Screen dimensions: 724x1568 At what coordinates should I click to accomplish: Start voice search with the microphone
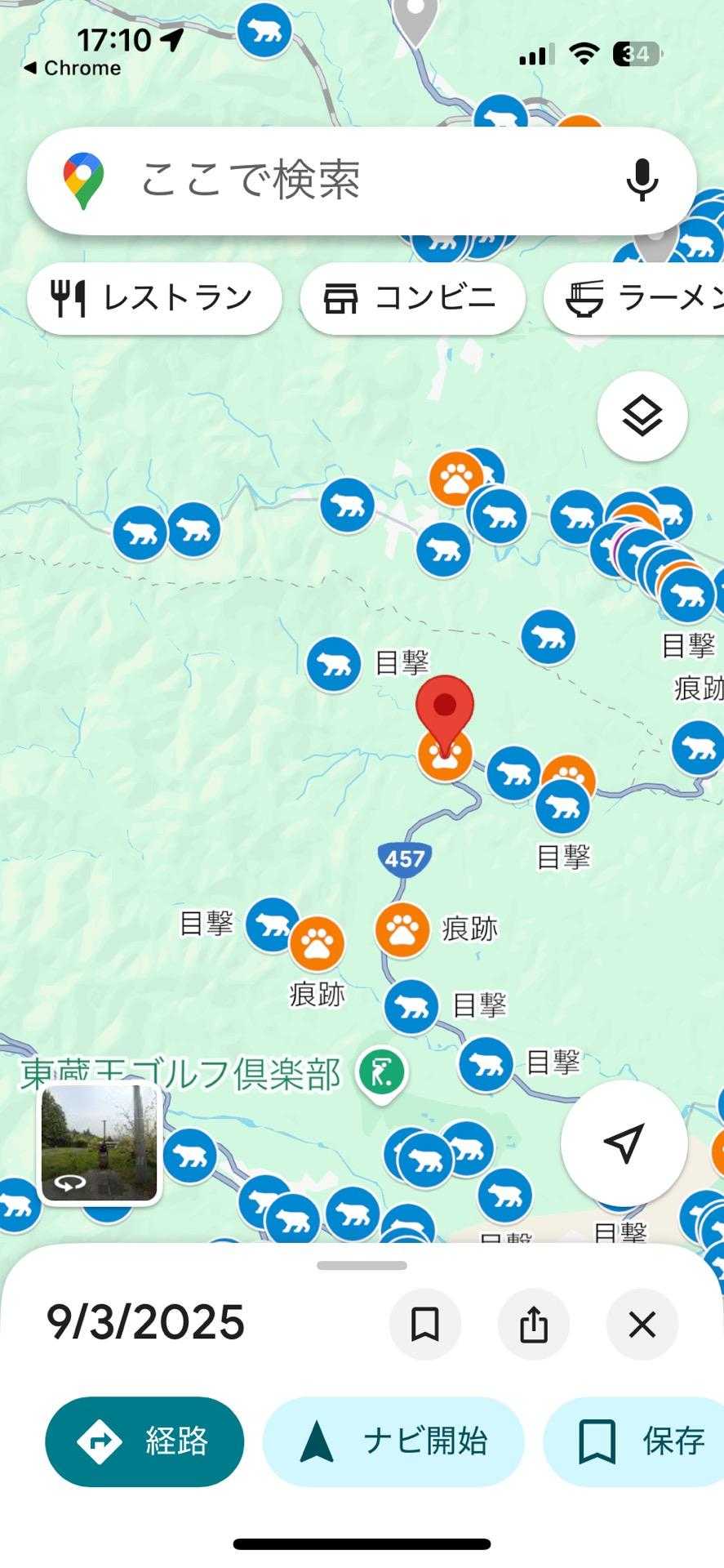(642, 180)
